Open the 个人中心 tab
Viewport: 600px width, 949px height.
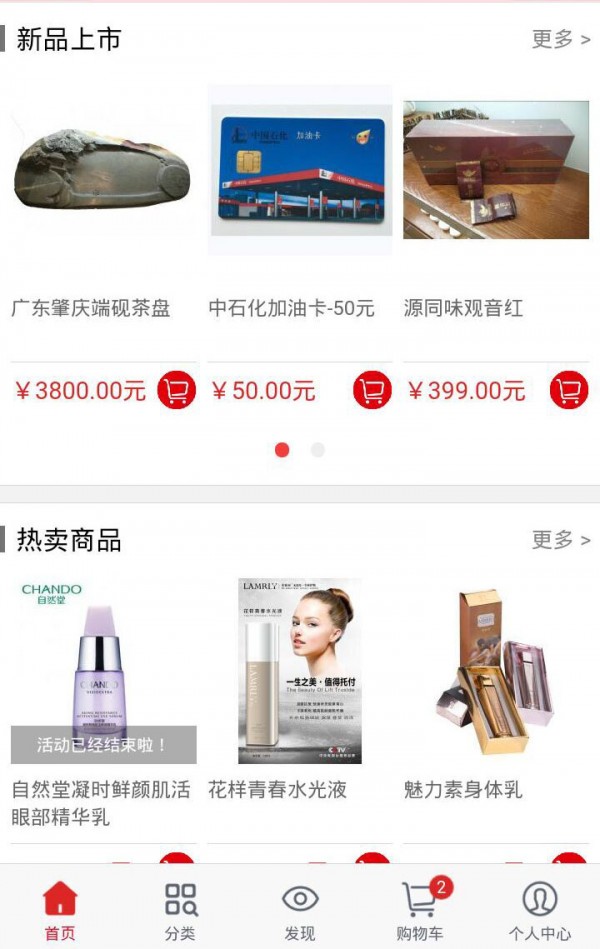click(540, 910)
